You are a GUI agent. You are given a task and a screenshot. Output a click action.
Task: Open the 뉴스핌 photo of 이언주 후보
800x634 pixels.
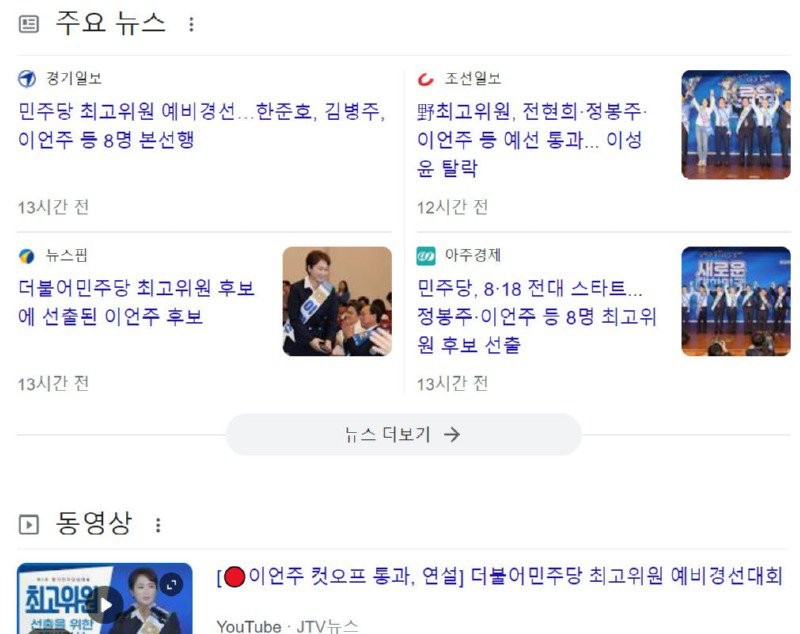click(x=337, y=301)
